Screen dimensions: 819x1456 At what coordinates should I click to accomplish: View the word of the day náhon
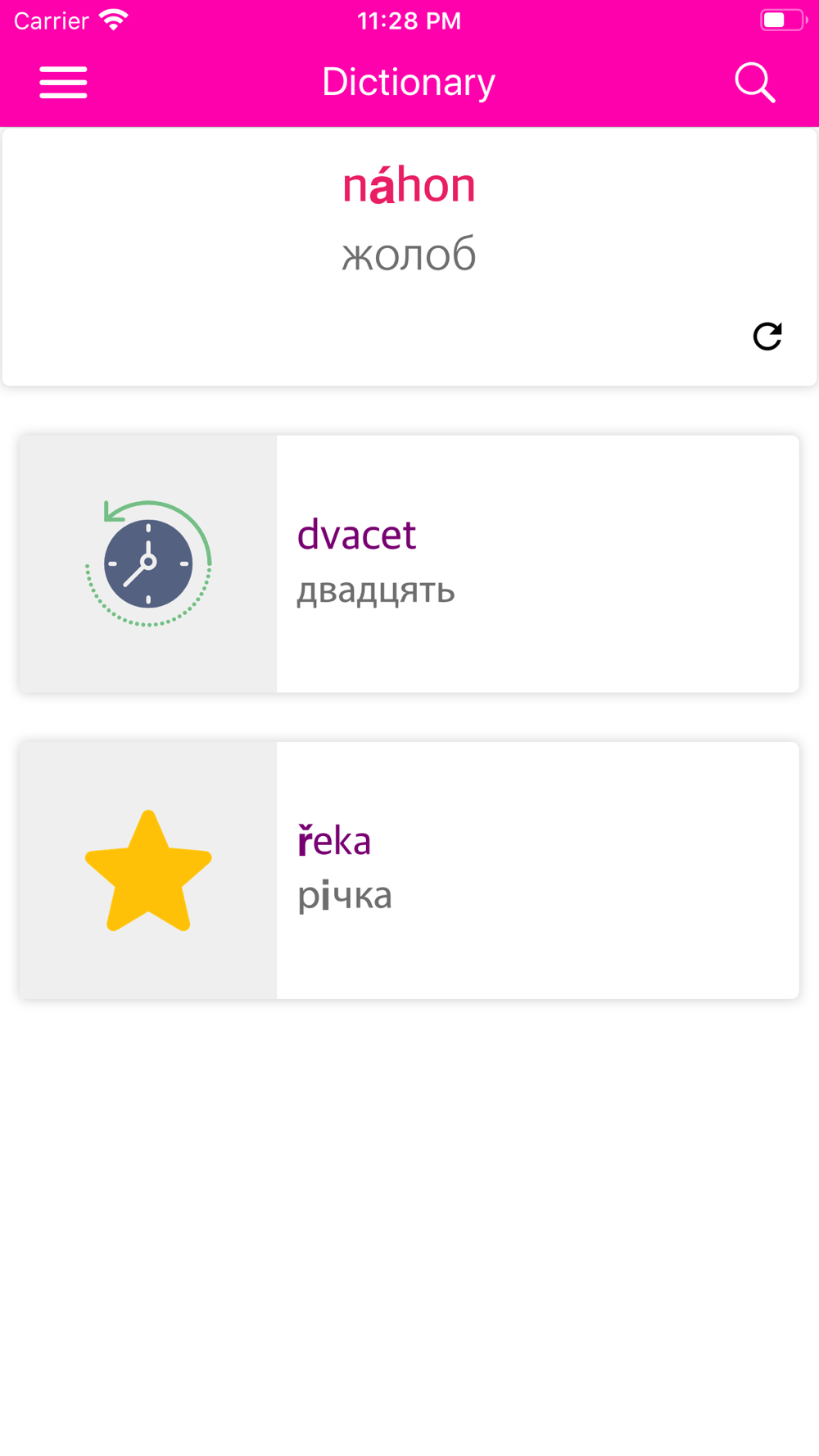pos(409,185)
